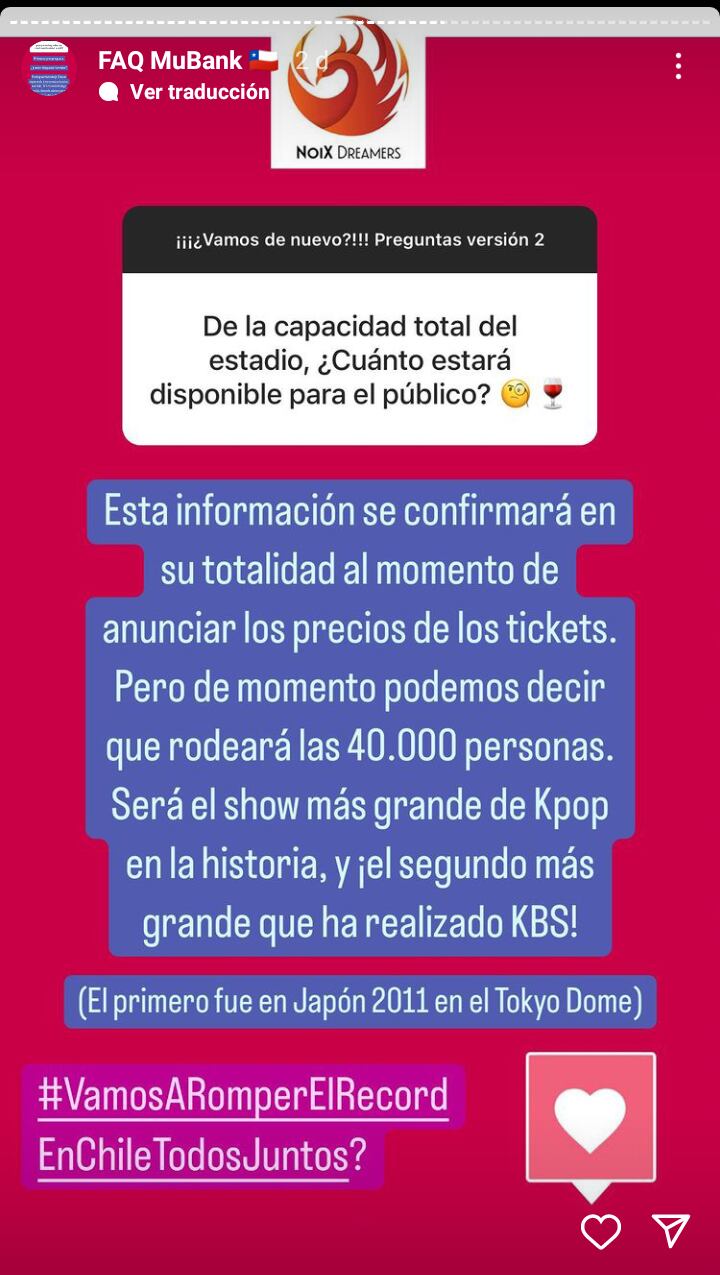Share this story via the paper plane
The height and width of the screenshot is (1275, 720).
point(670,1230)
